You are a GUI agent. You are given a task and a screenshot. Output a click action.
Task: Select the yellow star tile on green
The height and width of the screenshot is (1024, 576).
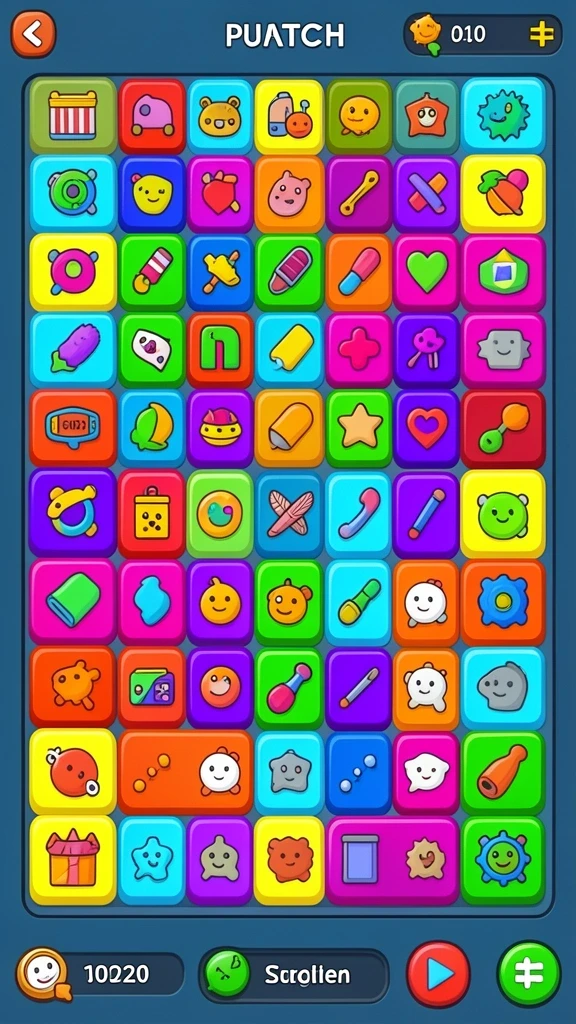coord(359,428)
